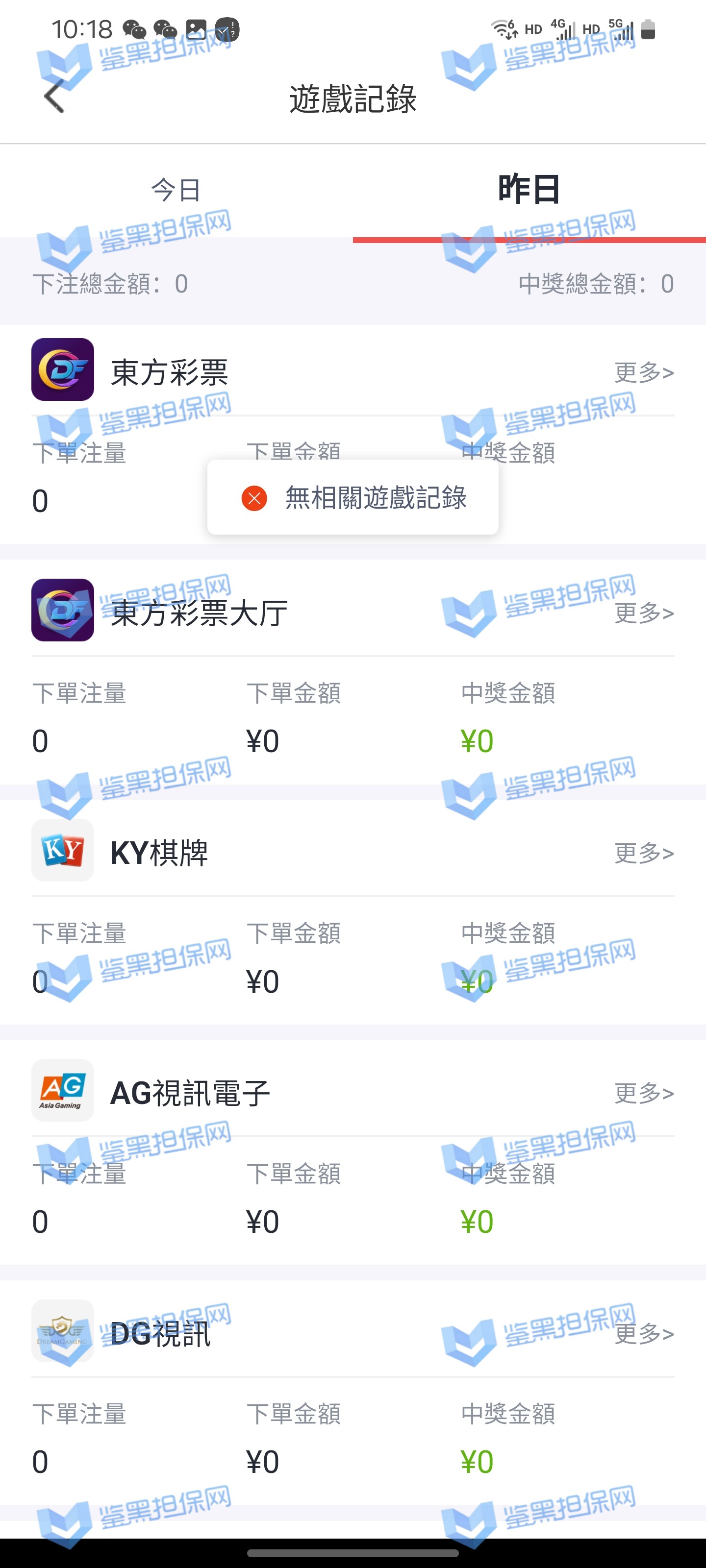Image resolution: width=706 pixels, height=1568 pixels.
Task: Show 更多 for AG視訊電子
Action: coord(643,1093)
